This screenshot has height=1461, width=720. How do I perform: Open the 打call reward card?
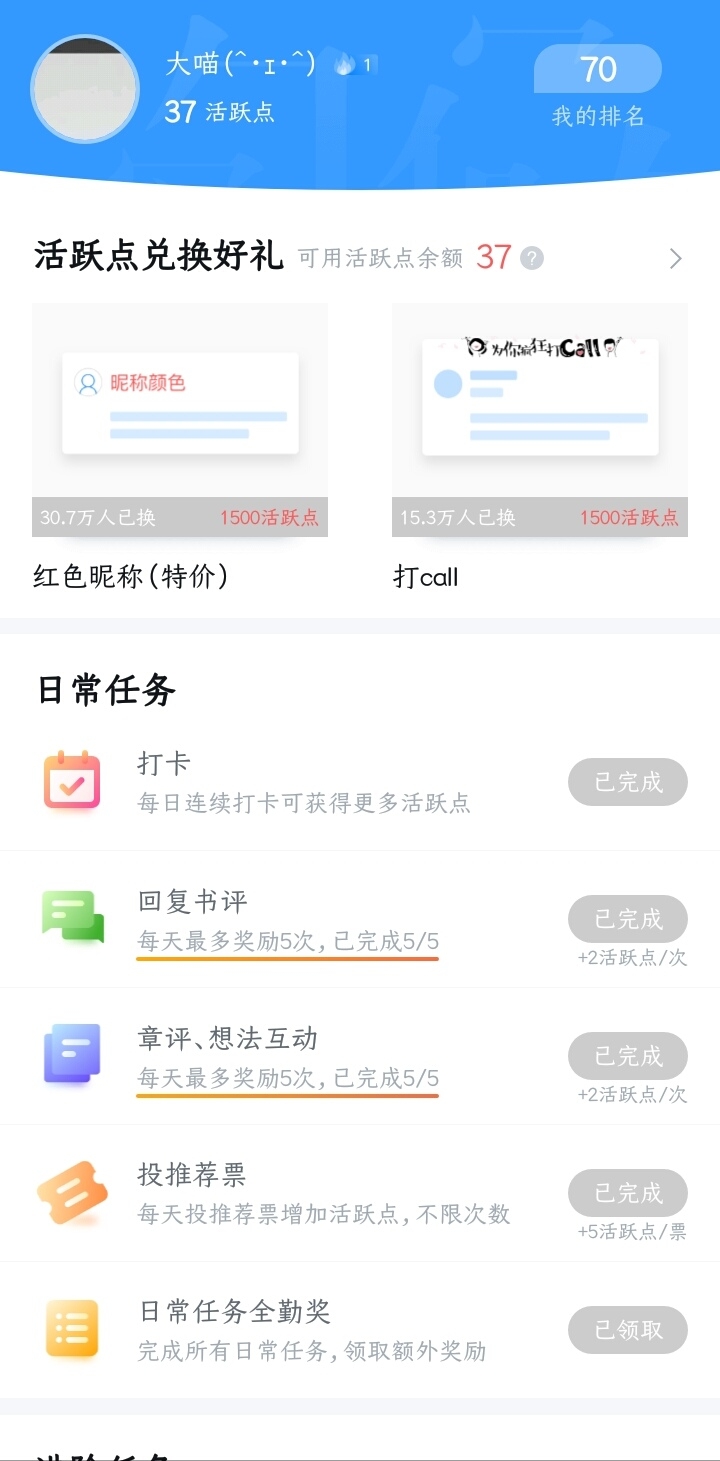coord(540,447)
